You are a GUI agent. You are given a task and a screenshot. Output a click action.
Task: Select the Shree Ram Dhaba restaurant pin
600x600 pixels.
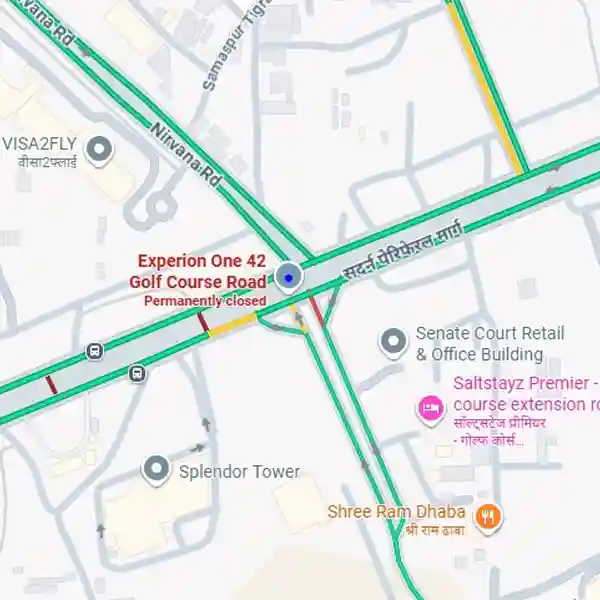point(488,516)
